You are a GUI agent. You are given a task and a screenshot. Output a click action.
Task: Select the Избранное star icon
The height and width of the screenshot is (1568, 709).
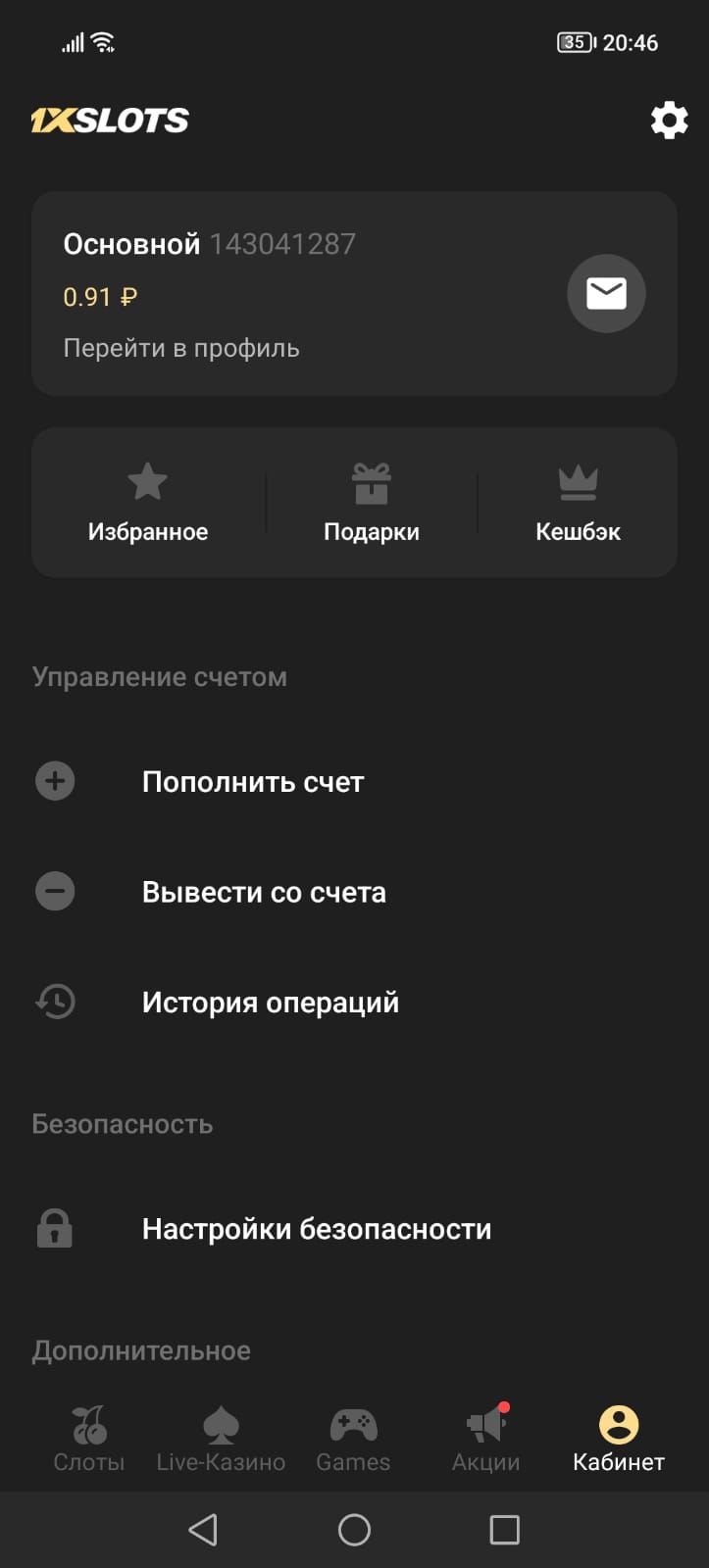click(148, 481)
